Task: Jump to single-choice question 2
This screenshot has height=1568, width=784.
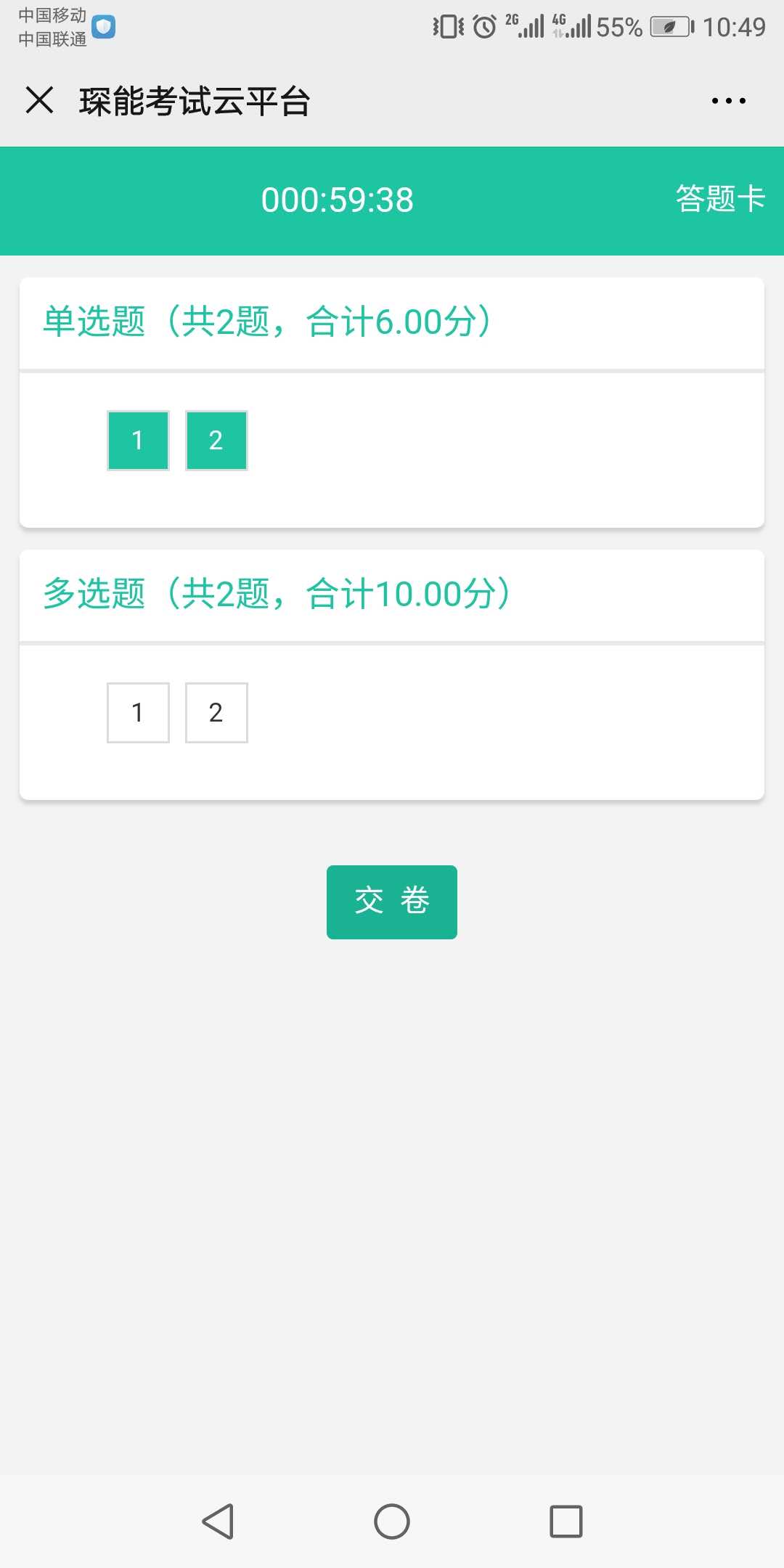Action: [x=216, y=441]
